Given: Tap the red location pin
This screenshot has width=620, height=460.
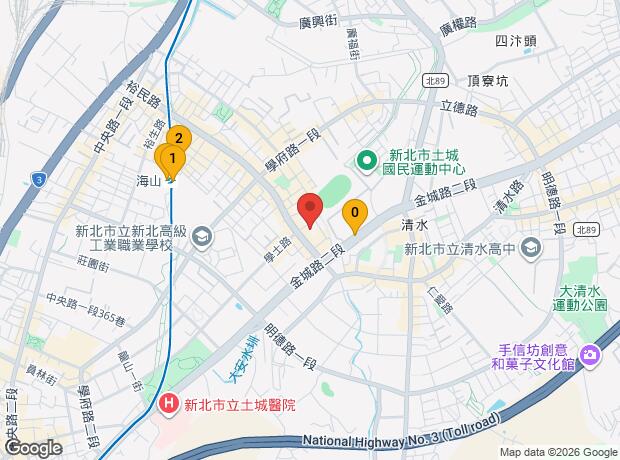Looking at the screenshot, I should coord(309,208).
